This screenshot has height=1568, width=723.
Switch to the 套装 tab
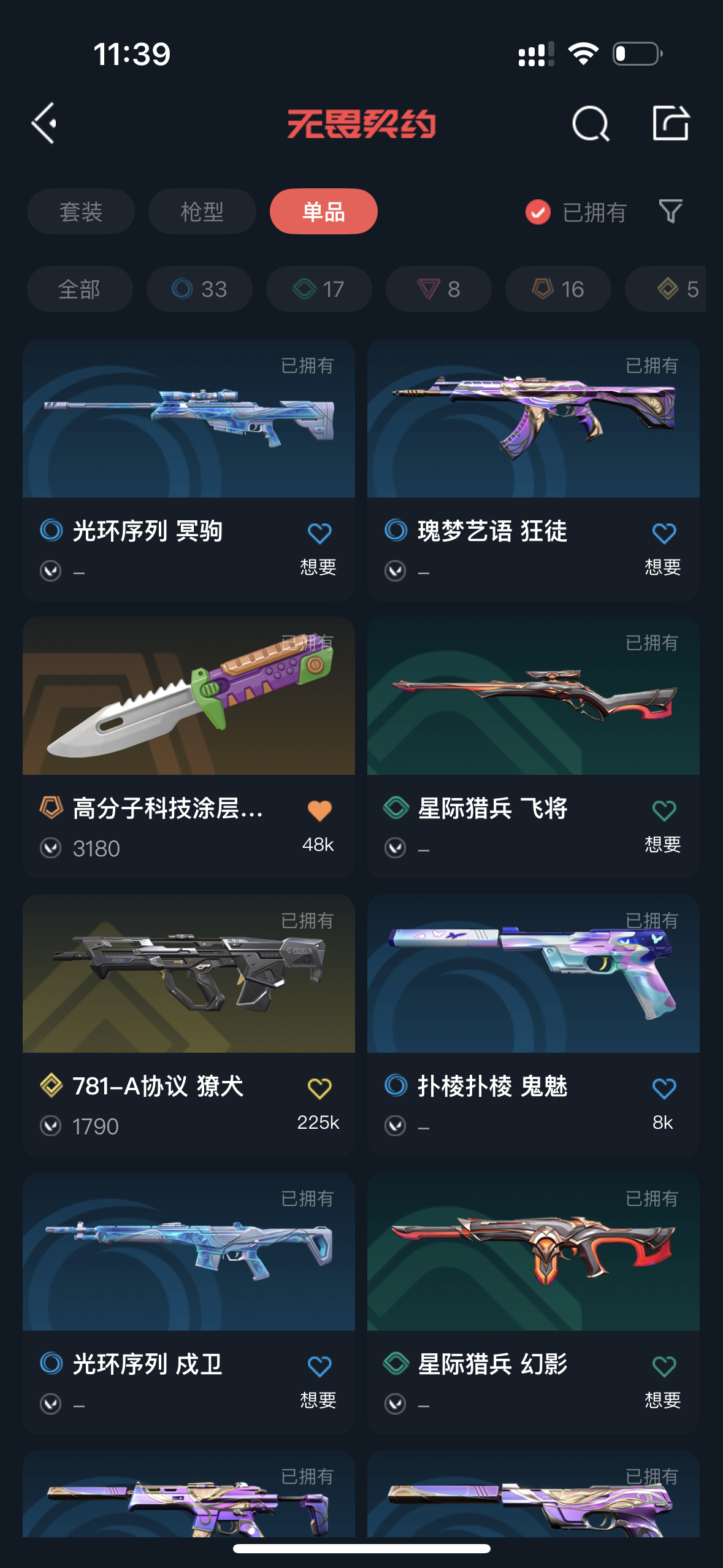tap(80, 212)
